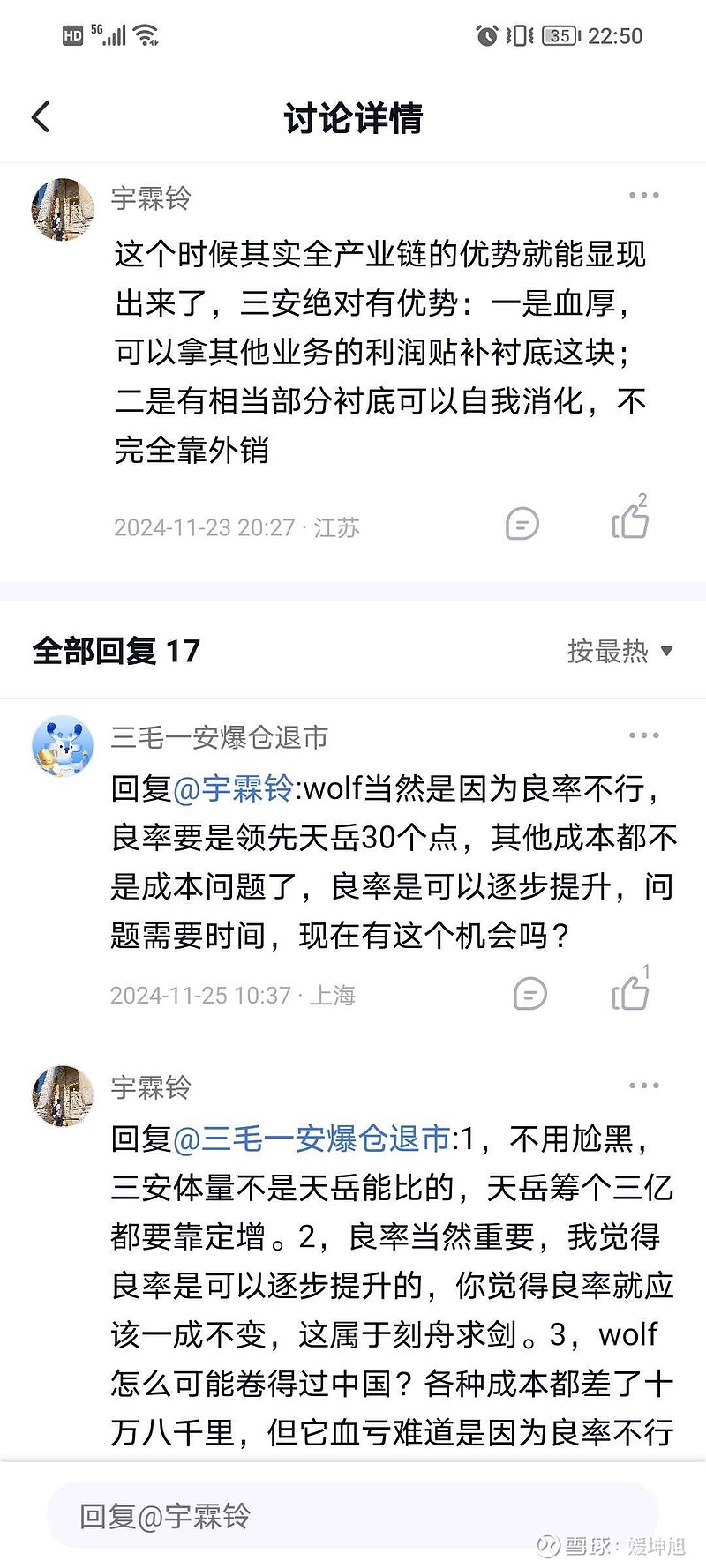Open overflow menu on the main post
Image resolution: width=706 pixels, height=1568 pixels.
pos(643,195)
